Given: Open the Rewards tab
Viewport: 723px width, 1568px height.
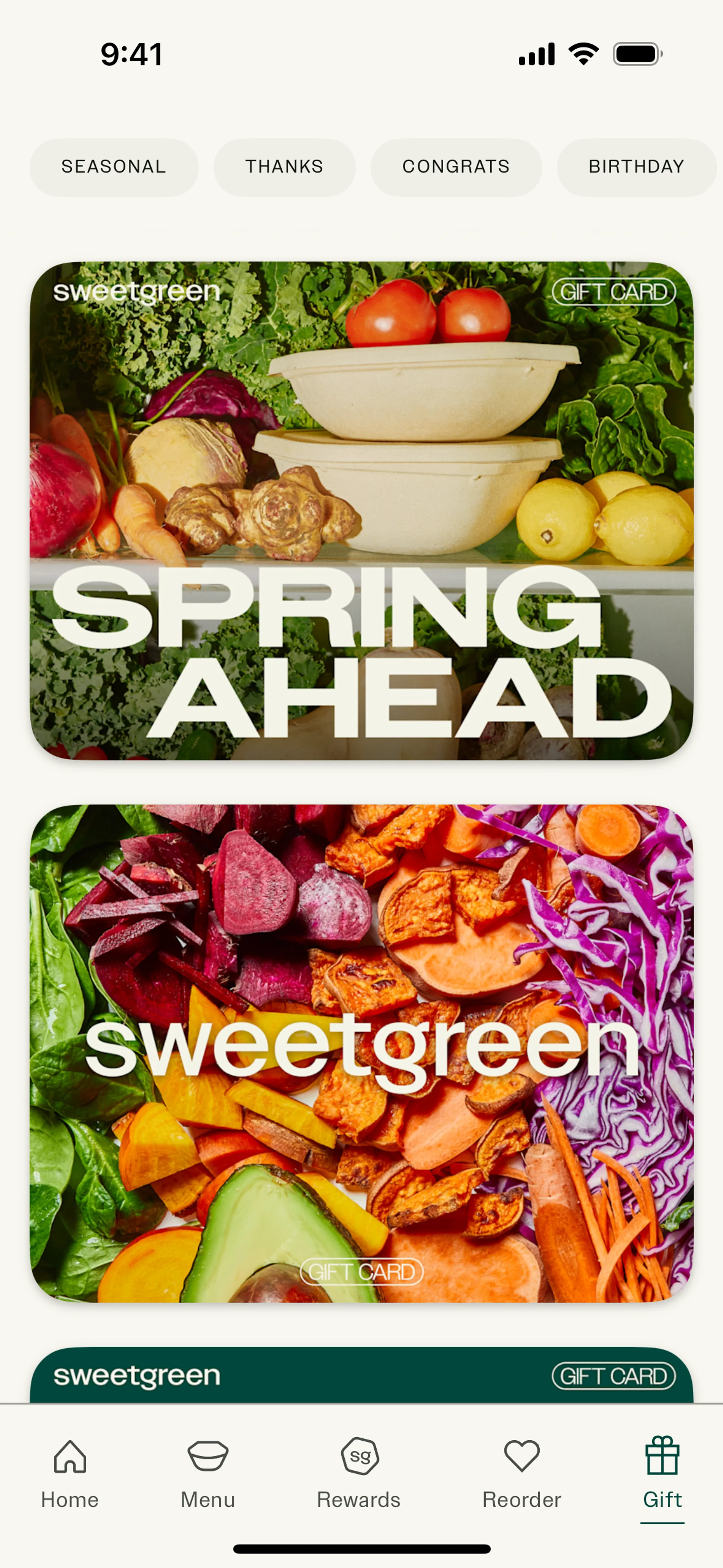Looking at the screenshot, I should [x=359, y=1473].
